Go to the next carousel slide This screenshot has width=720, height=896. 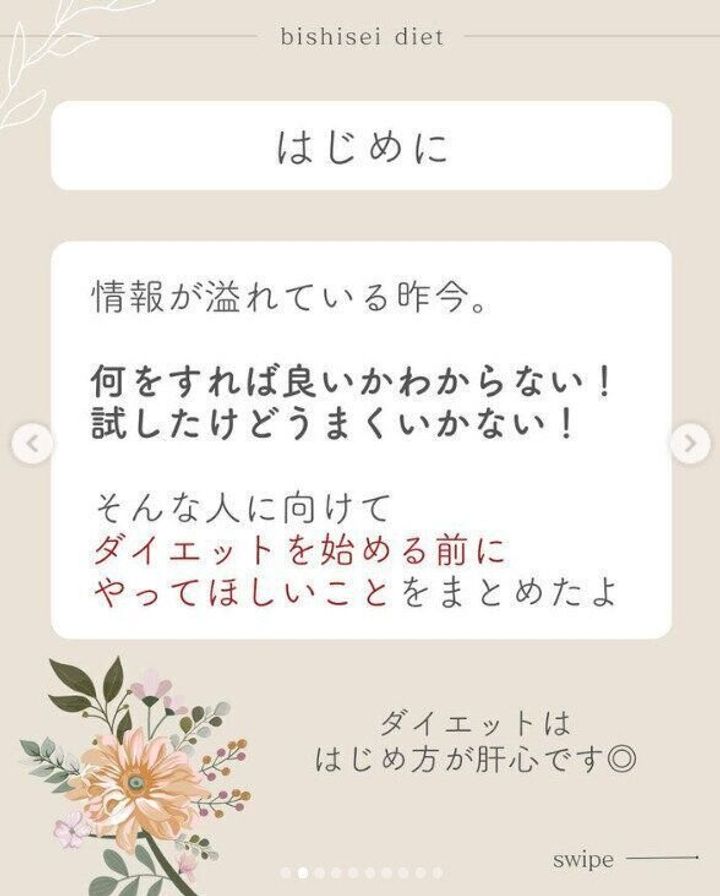click(x=690, y=444)
